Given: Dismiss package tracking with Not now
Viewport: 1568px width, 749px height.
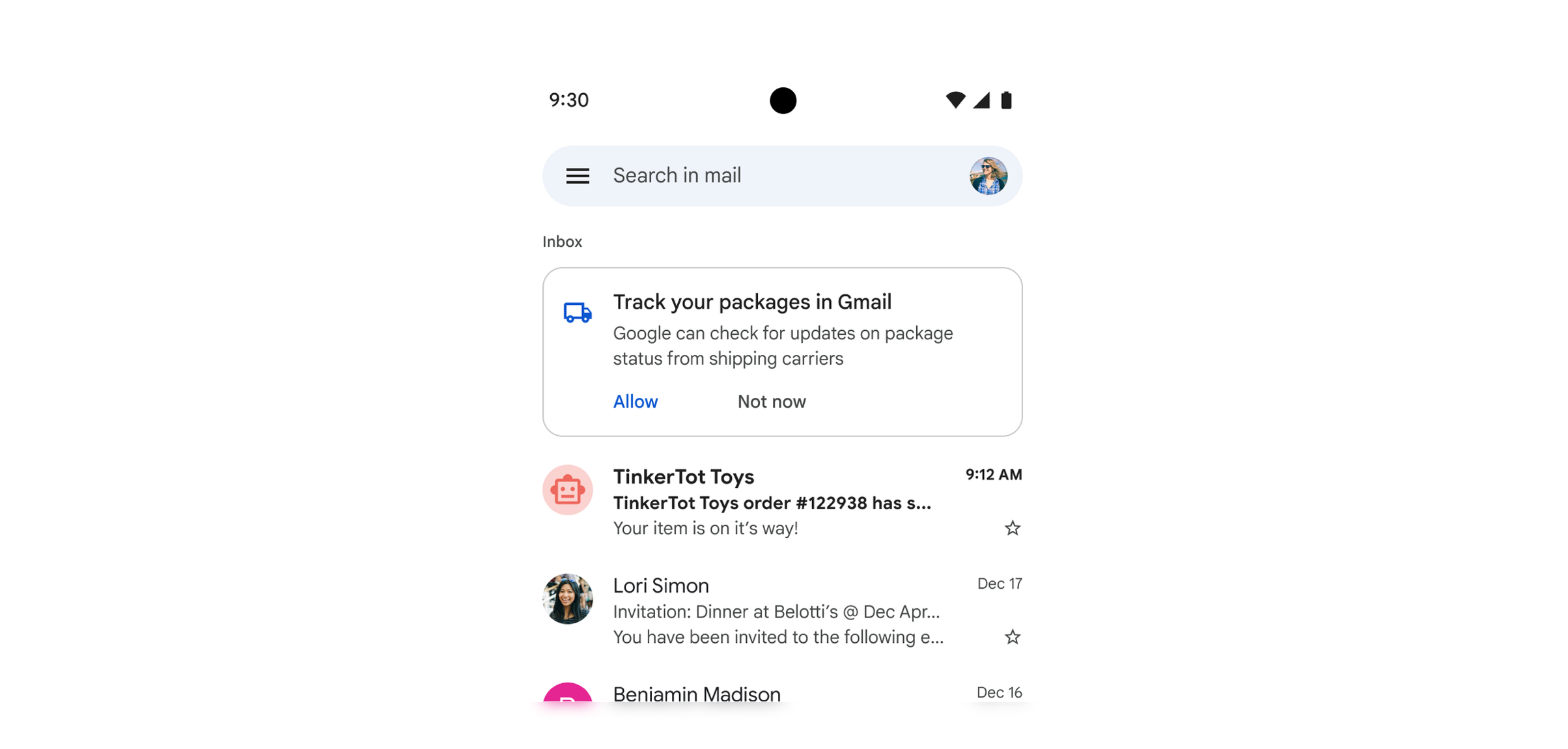Looking at the screenshot, I should pos(771,402).
